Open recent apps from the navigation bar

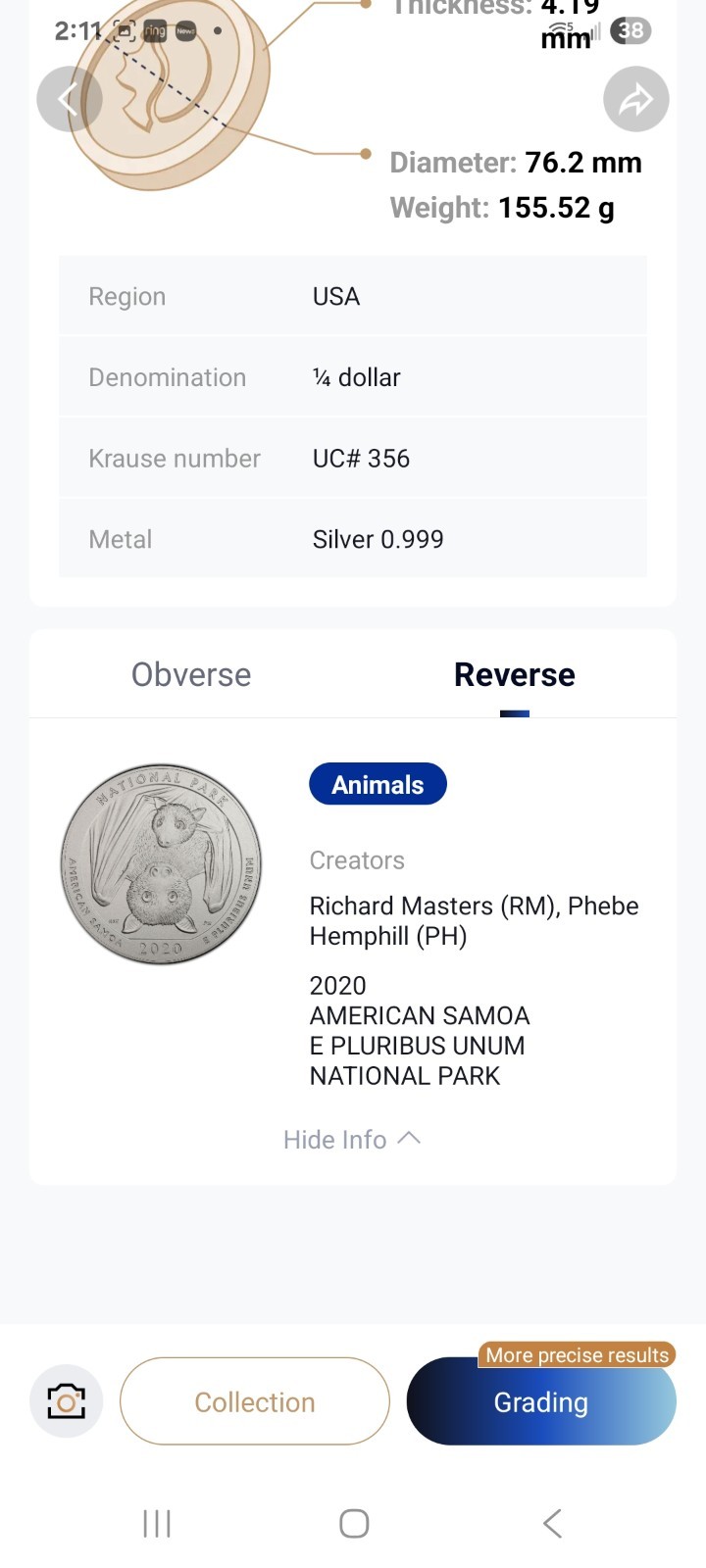[157, 1524]
